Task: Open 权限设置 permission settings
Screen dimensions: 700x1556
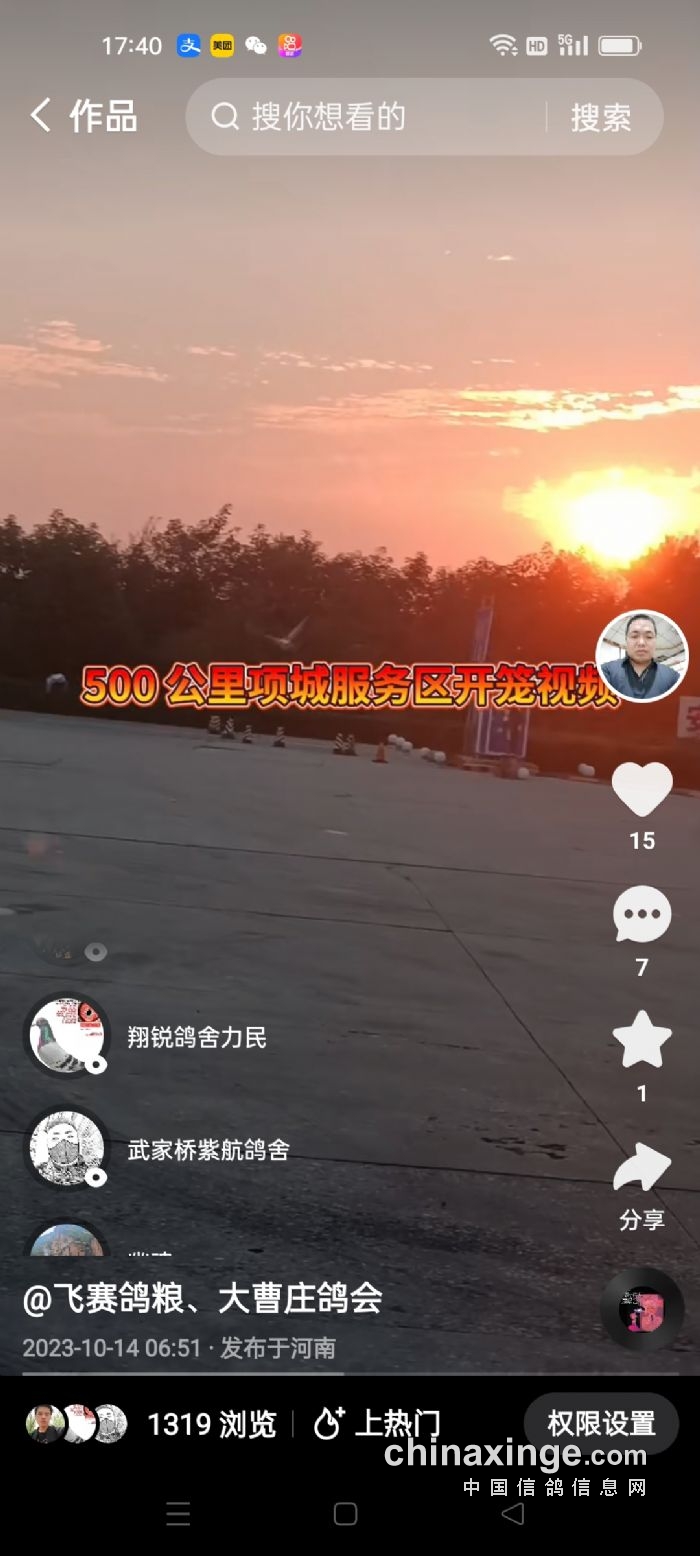Action: [601, 1423]
